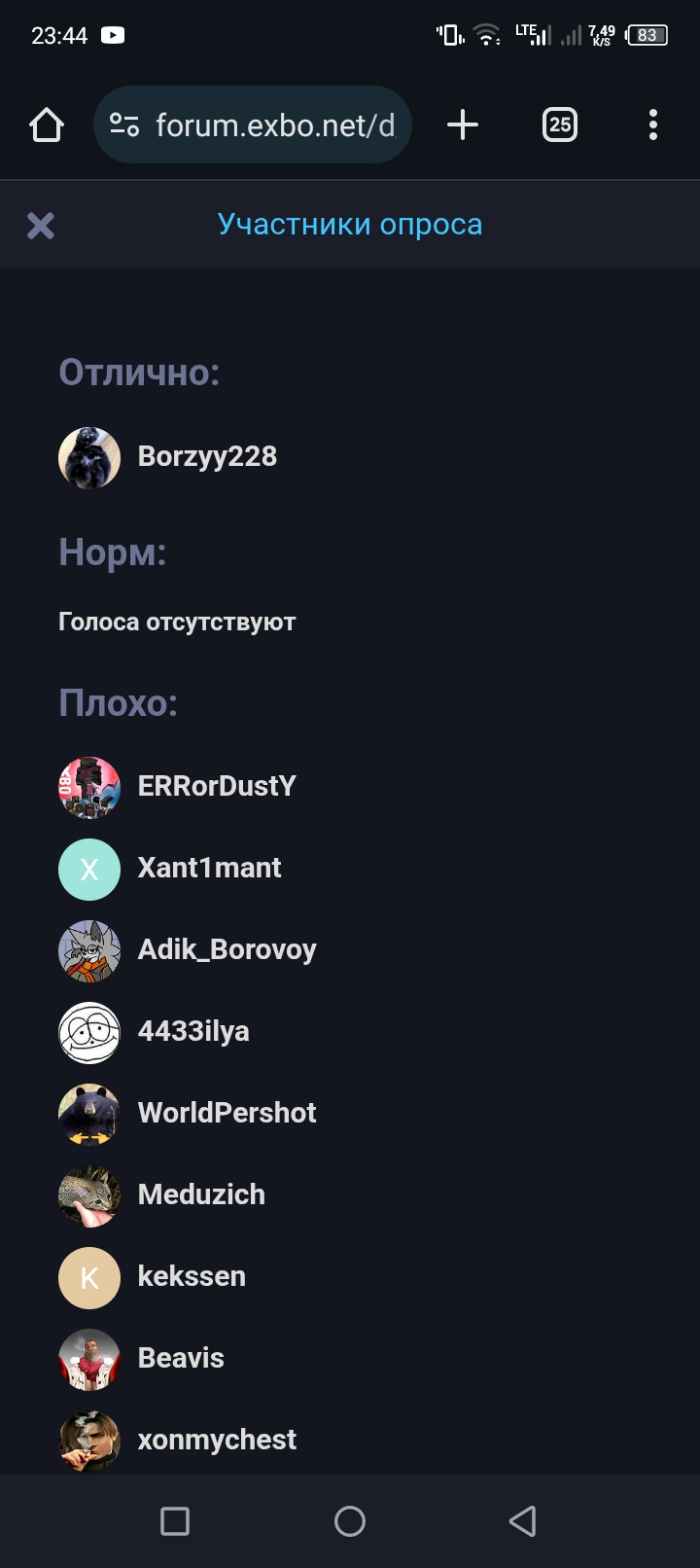Open Borzyy228's profile

(206, 456)
